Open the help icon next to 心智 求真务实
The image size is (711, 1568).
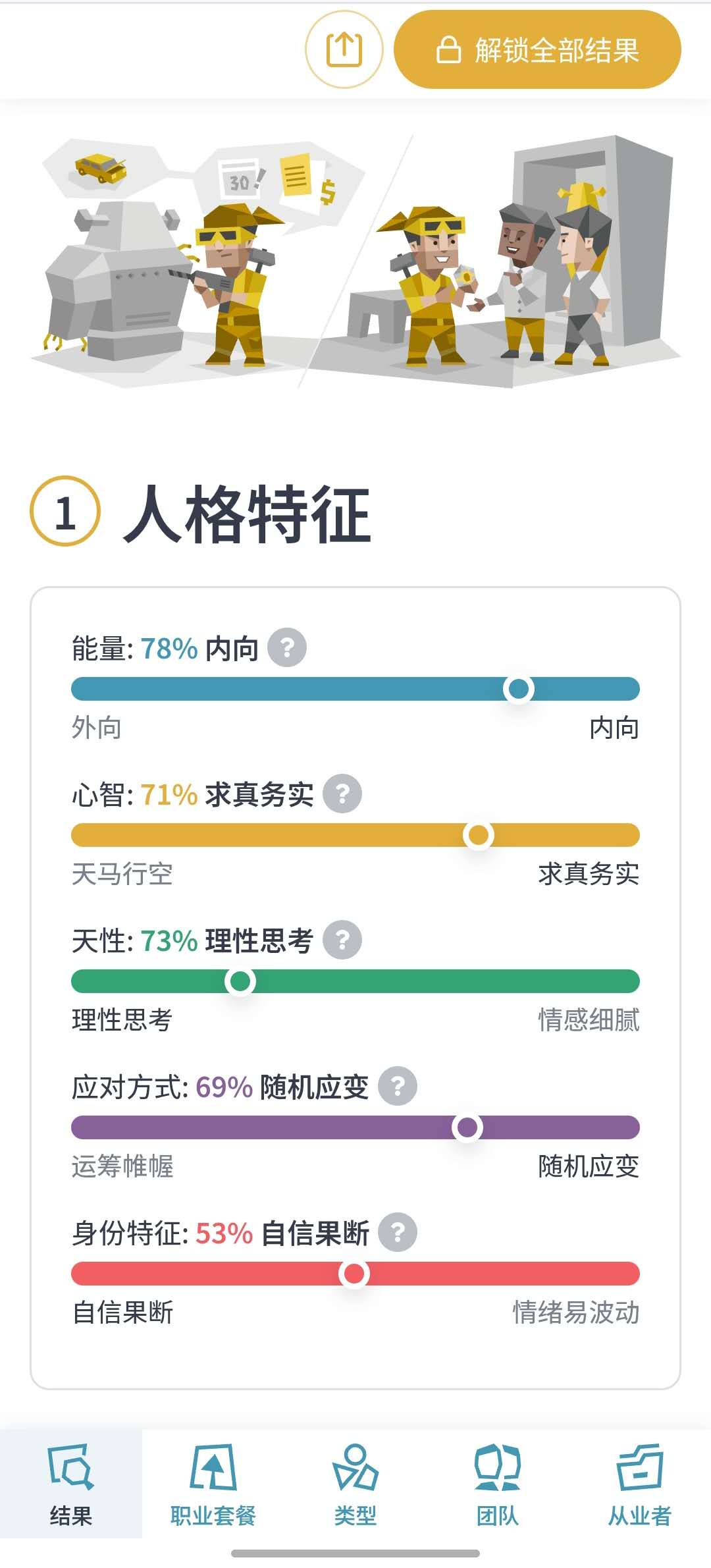pos(342,794)
